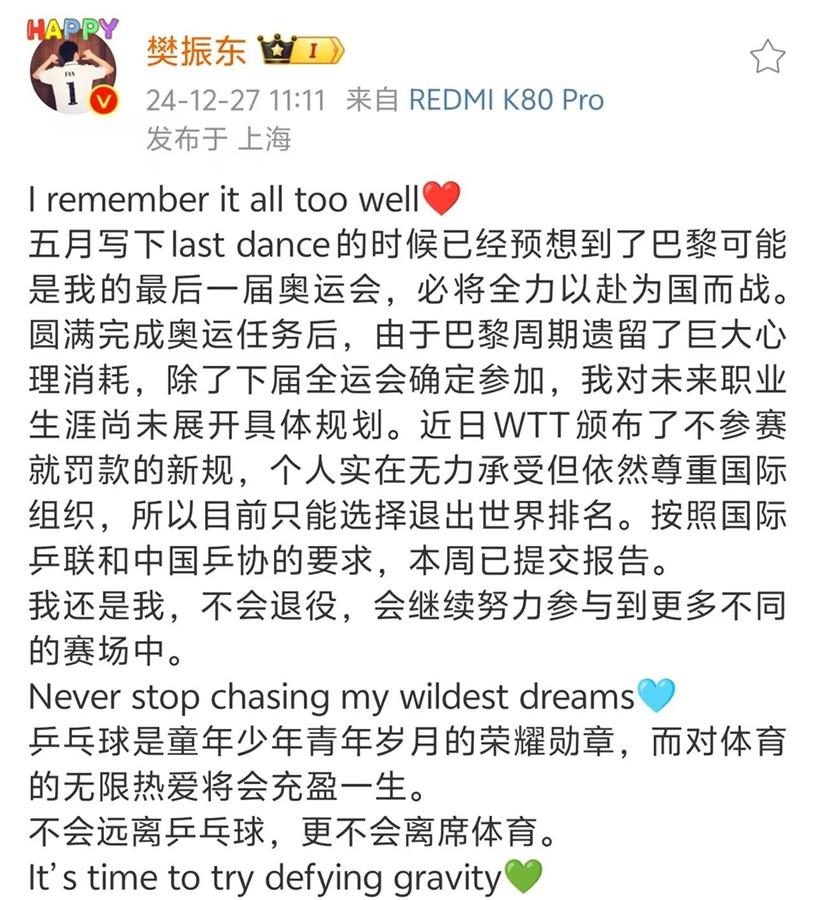Open 樊振东's profile avatar
The height and width of the screenshot is (900, 815).
pos(73,70)
